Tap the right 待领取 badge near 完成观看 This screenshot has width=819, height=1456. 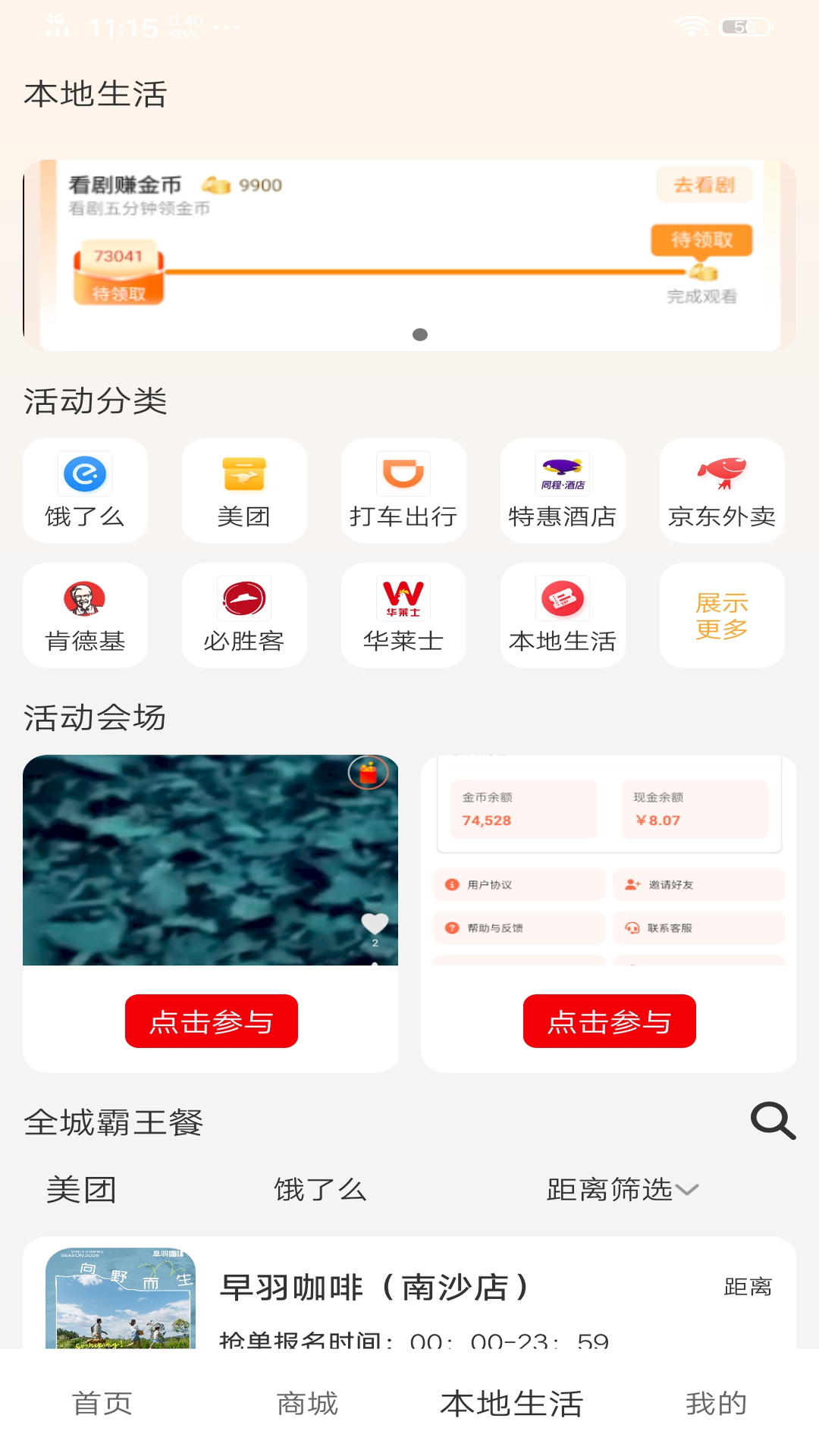tap(701, 240)
